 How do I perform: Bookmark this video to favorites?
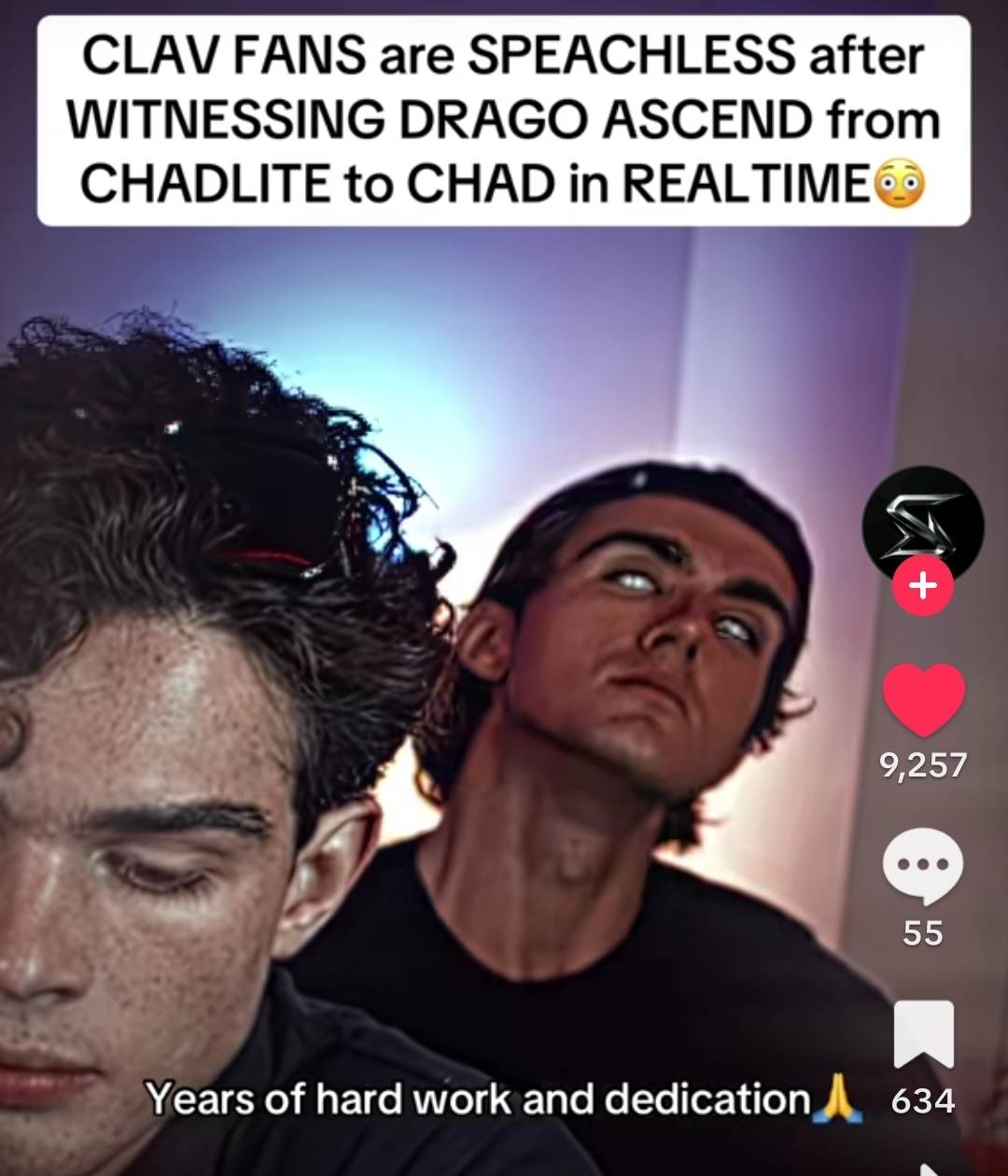pos(923,1033)
